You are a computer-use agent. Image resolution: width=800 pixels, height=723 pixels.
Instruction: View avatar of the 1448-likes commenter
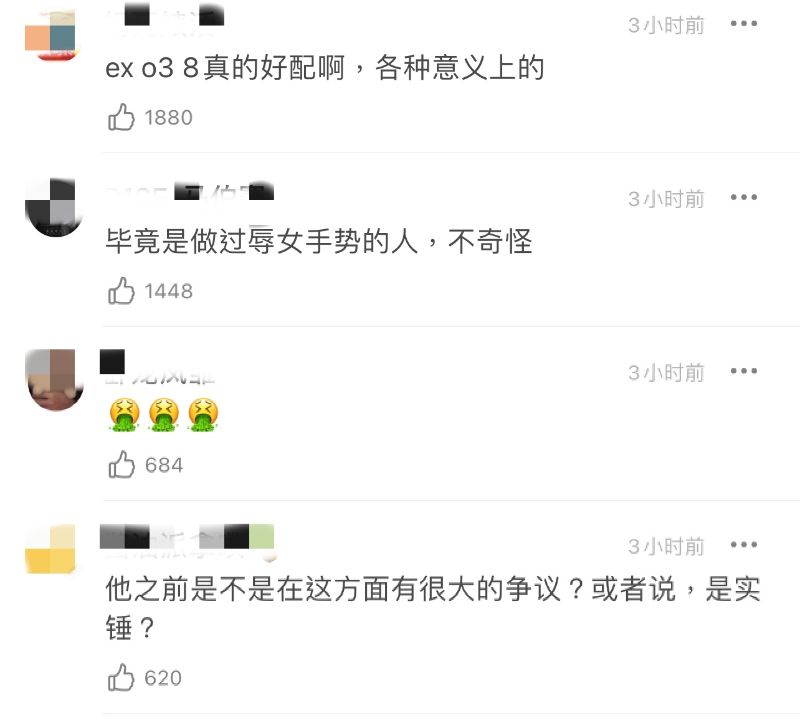[52, 208]
